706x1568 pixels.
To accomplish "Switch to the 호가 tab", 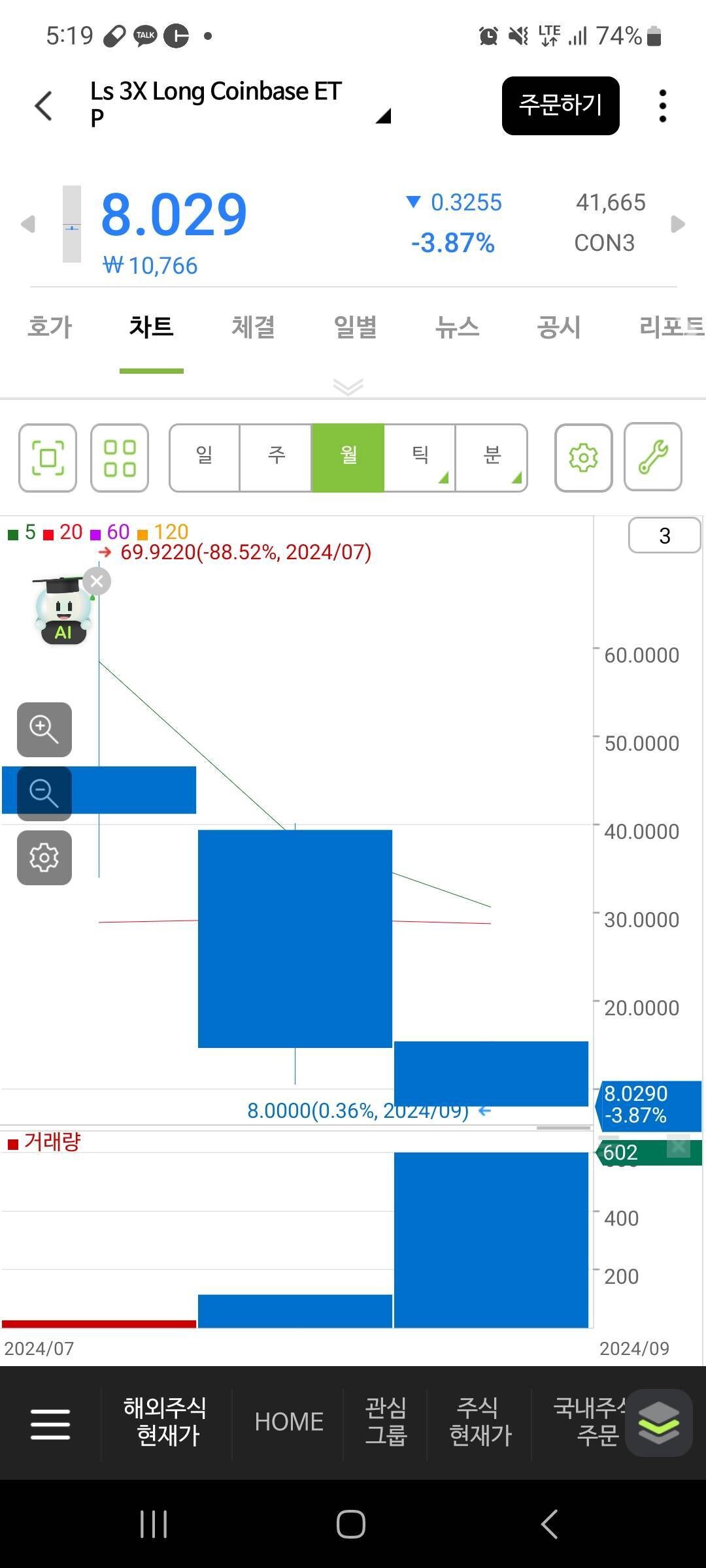I will [x=50, y=327].
